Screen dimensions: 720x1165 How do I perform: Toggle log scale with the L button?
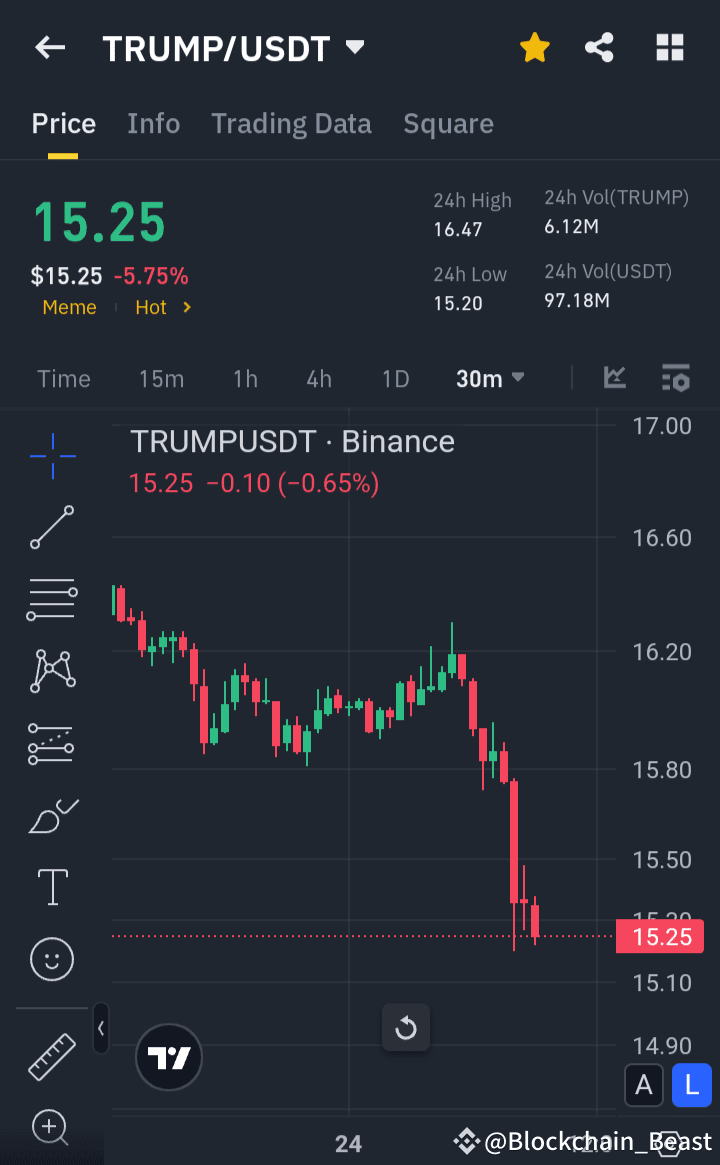[x=692, y=1085]
